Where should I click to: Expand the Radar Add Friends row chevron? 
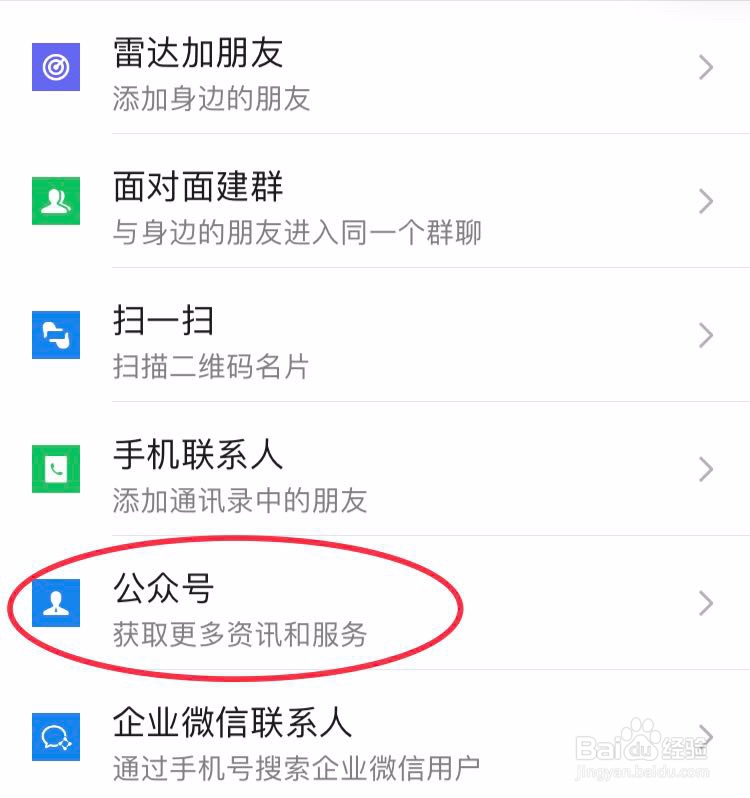click(704, 68)
